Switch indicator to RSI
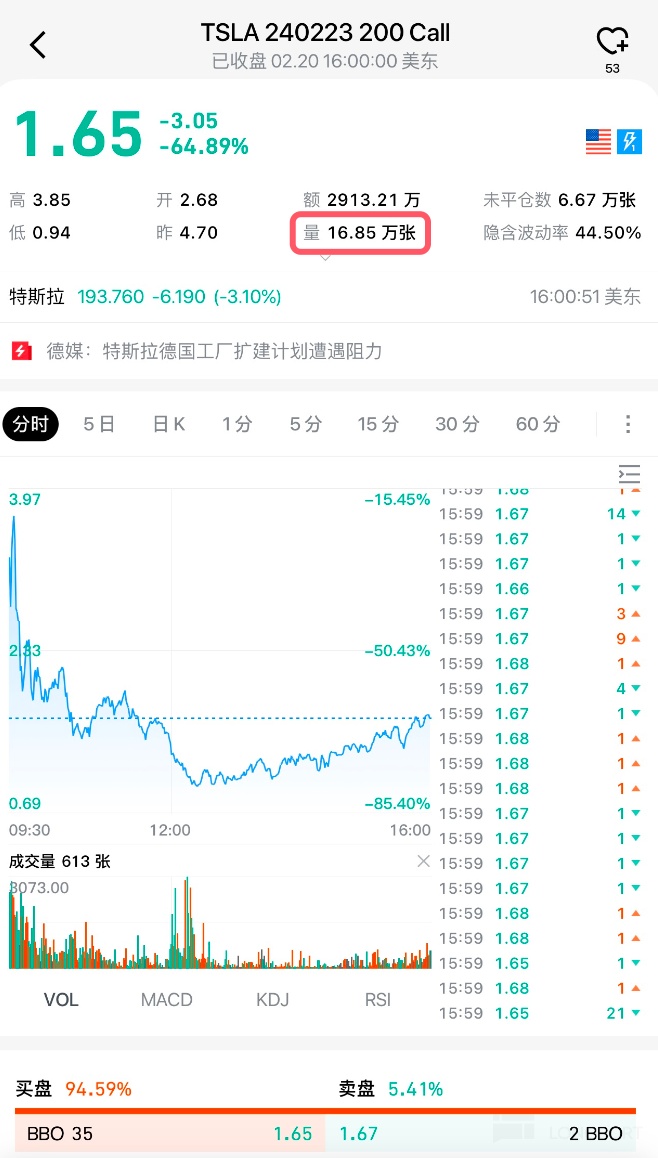 (378, 1000)
